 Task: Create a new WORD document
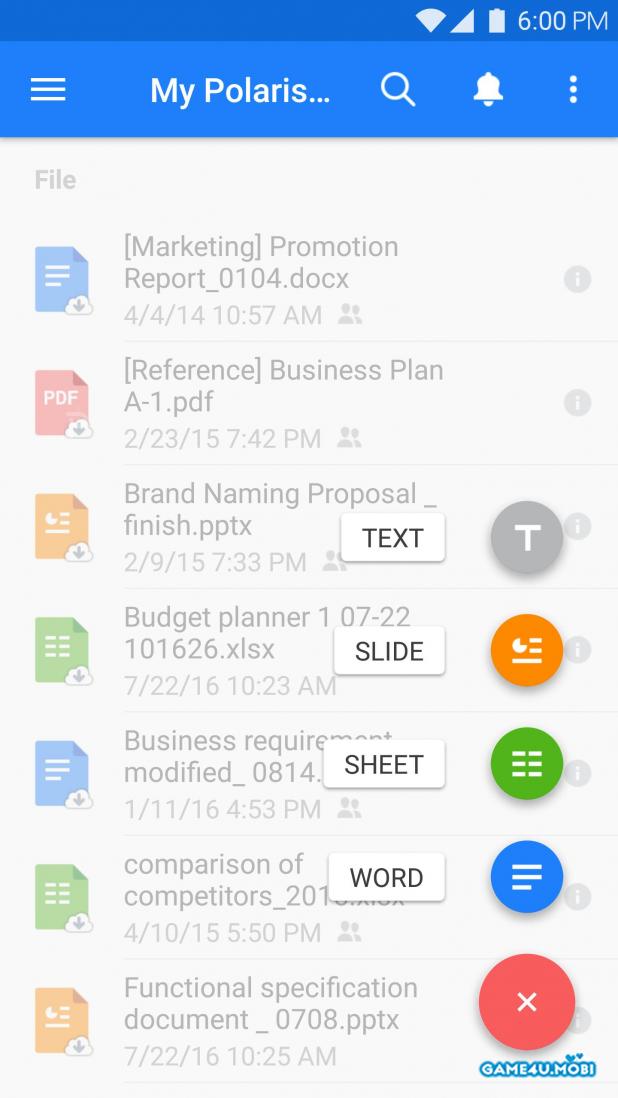(527, 877)
